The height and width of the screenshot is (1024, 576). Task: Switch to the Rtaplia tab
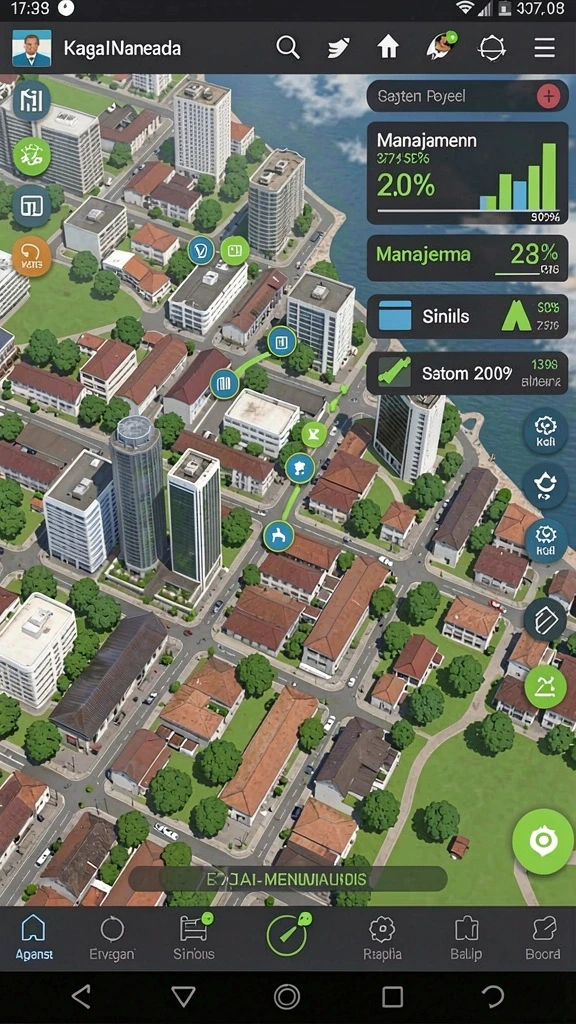click(x=382, y=937)
